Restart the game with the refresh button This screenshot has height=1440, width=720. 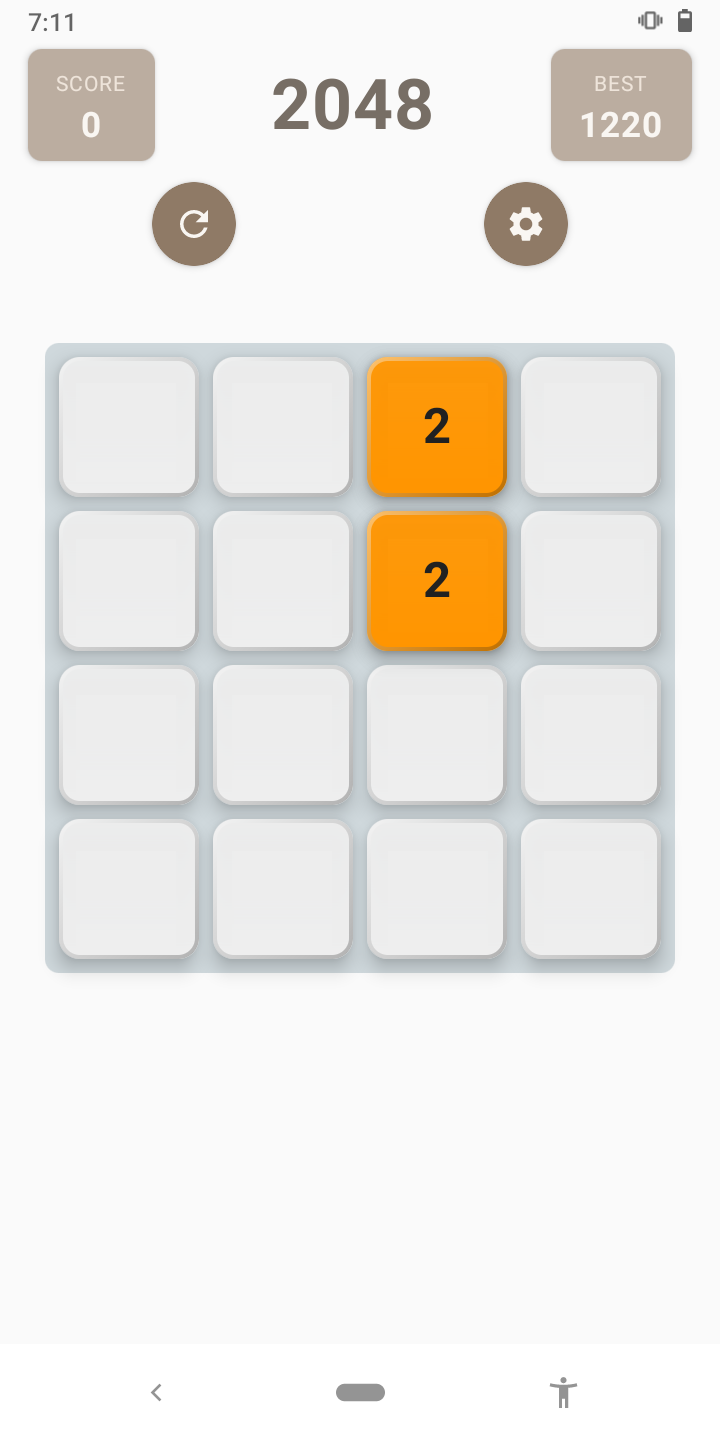tap(194, 224)
